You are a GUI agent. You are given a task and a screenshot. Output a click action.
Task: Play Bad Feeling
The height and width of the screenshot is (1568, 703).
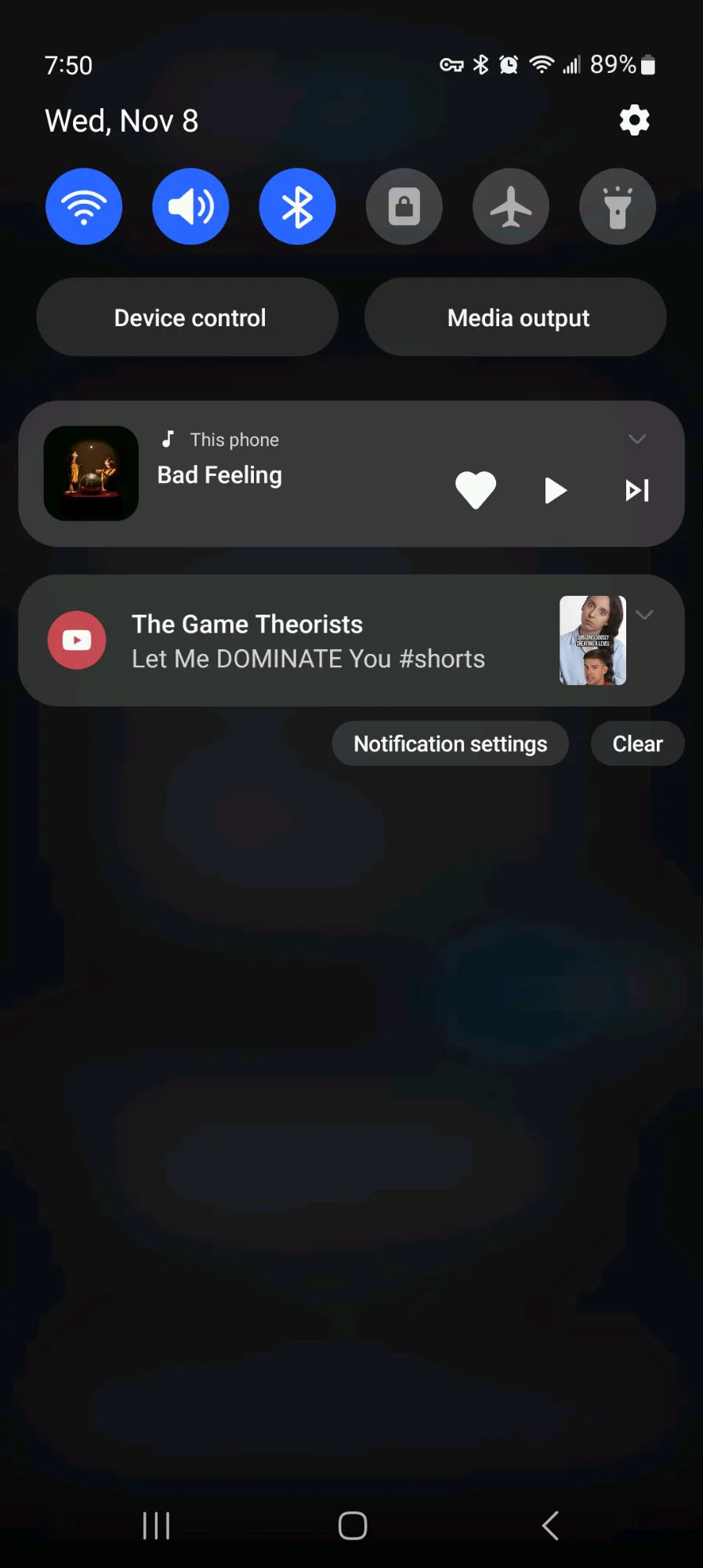tap(555, 490)
